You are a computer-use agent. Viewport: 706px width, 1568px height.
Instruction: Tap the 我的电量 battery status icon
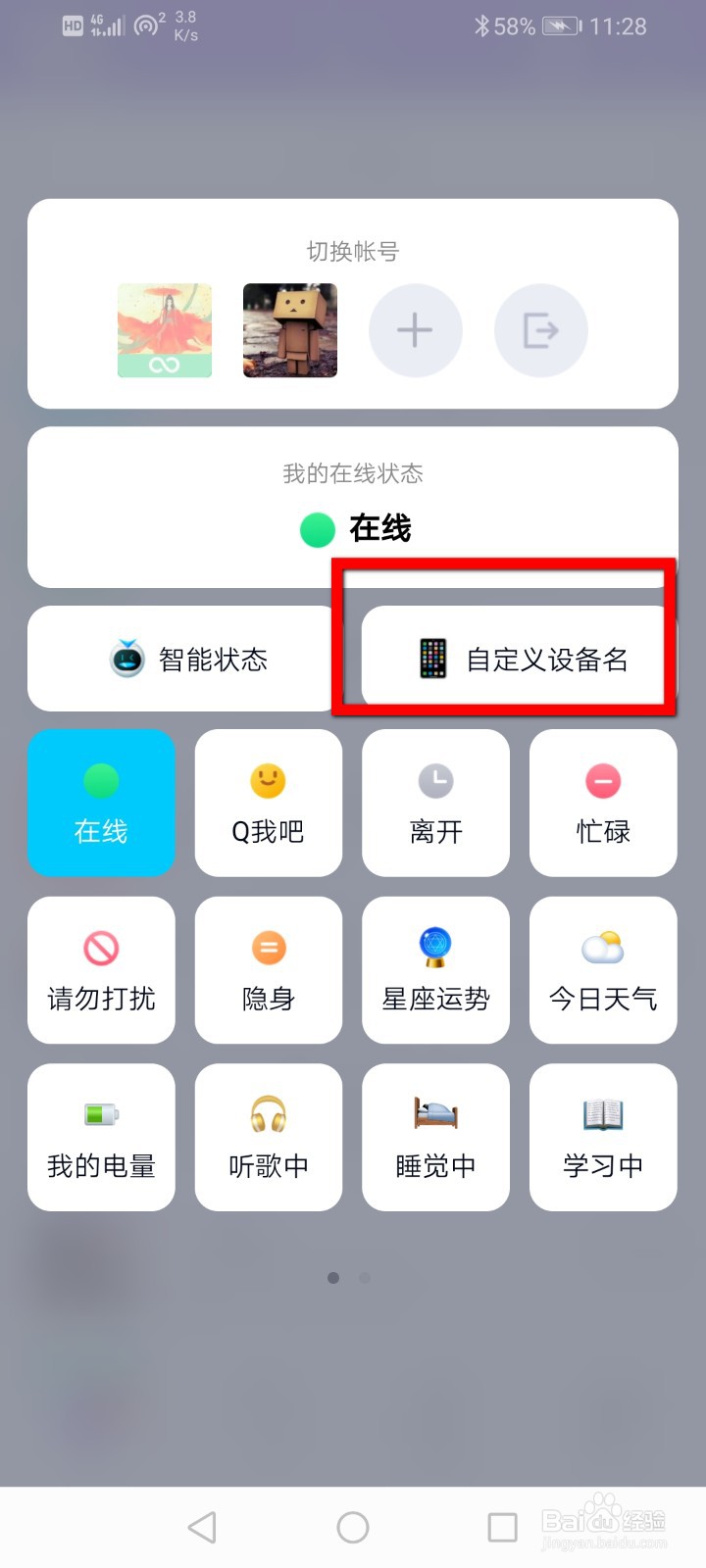(101, 1116)
